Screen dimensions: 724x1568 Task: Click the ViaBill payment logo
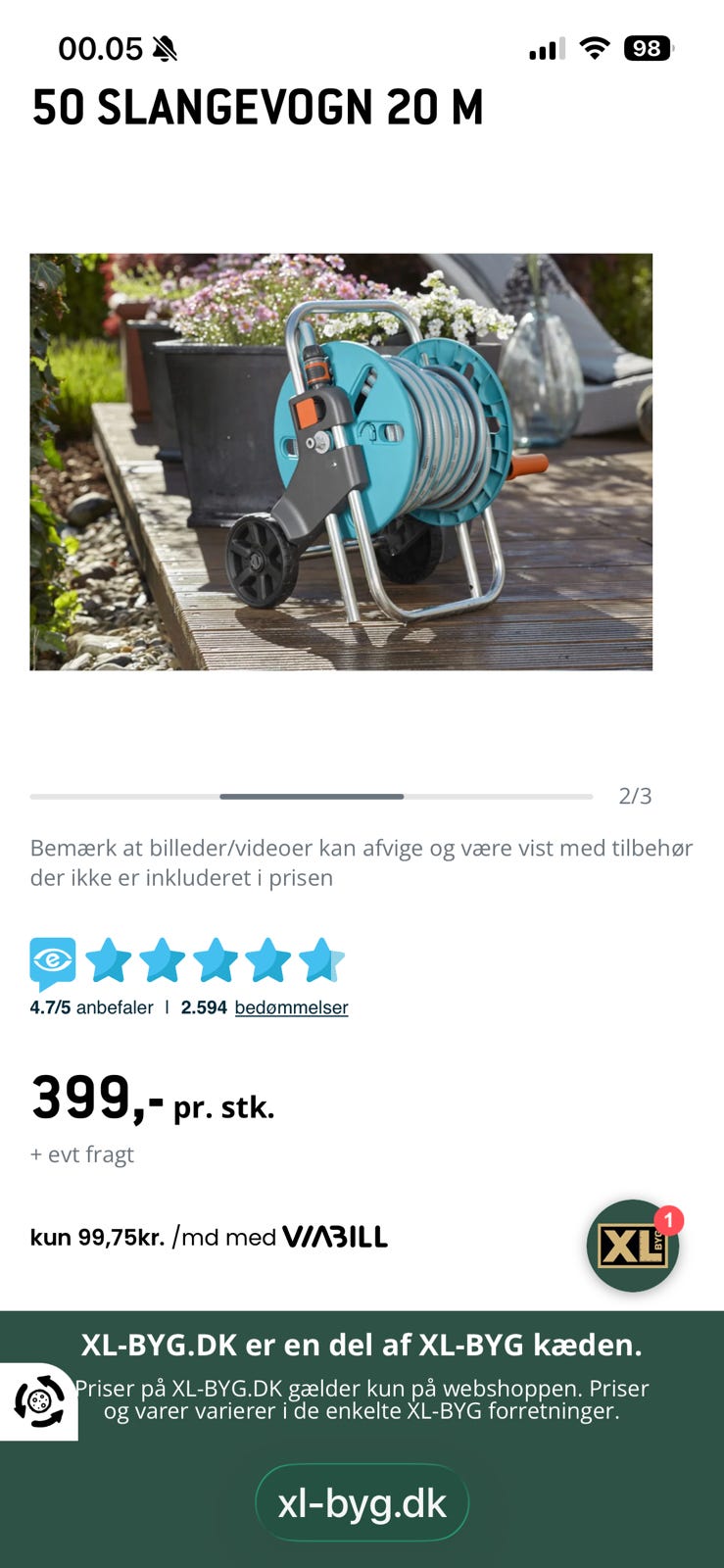(x=334, y=1237)
